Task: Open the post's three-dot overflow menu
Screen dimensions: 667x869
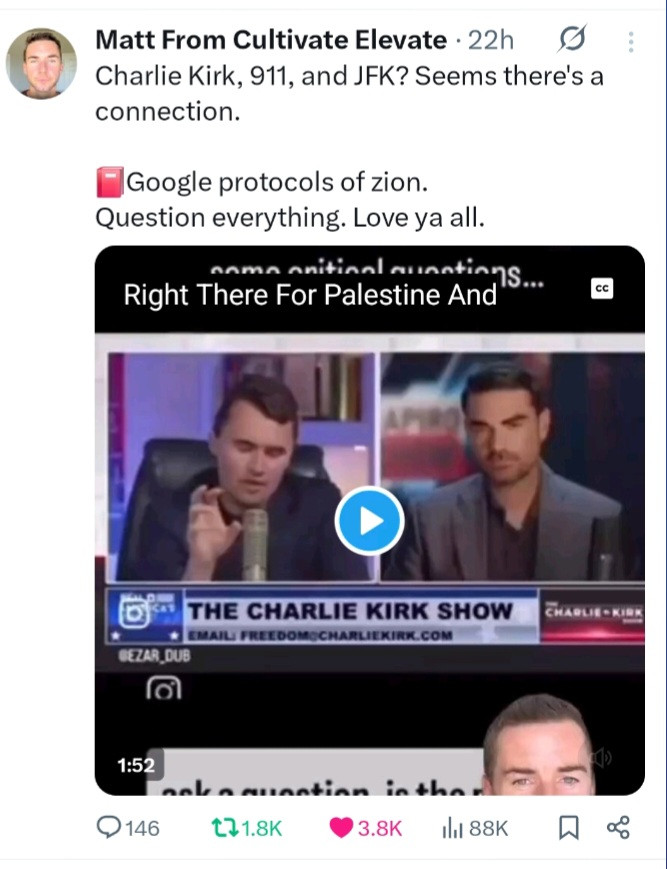Action: pos(630,42)
